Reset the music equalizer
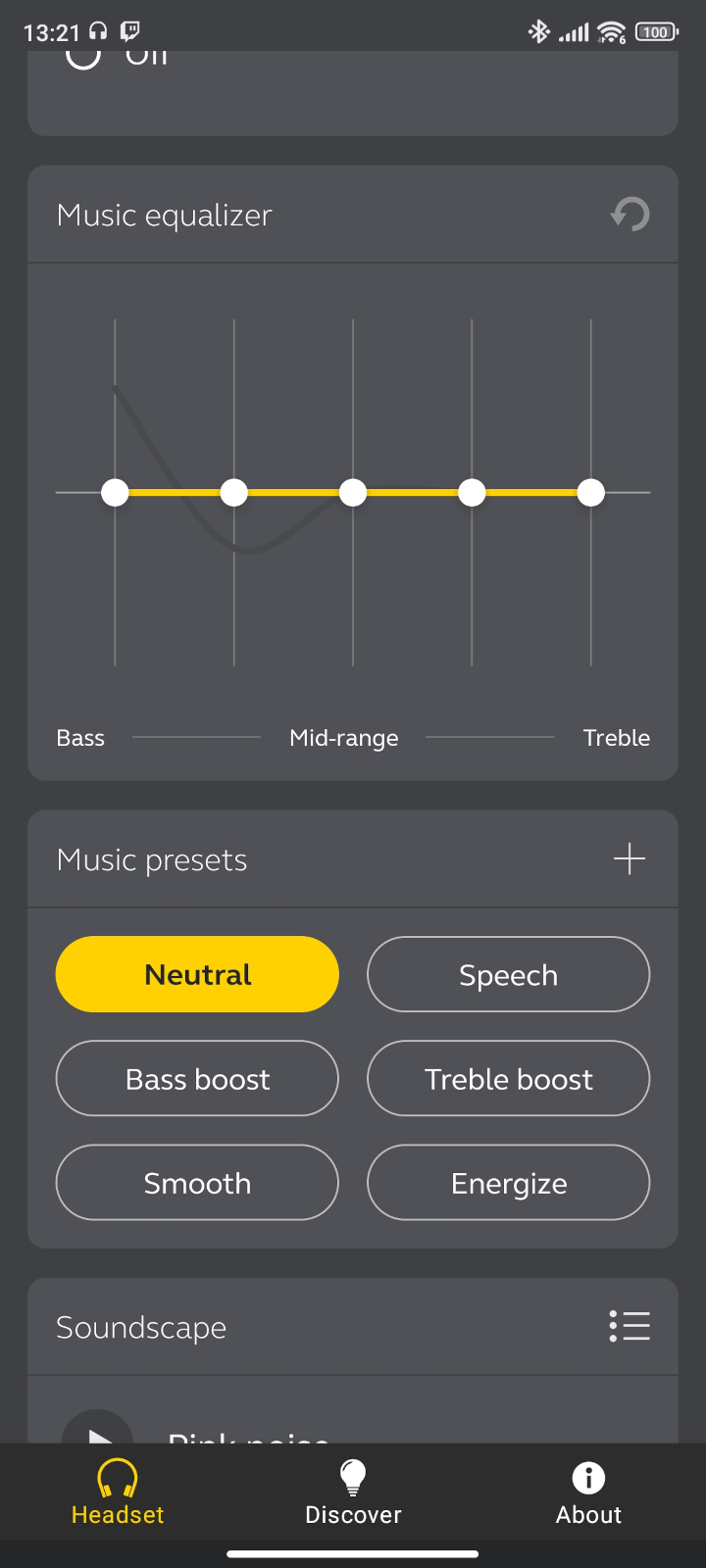The image size is (706, 1568). (x=630, y=214)
